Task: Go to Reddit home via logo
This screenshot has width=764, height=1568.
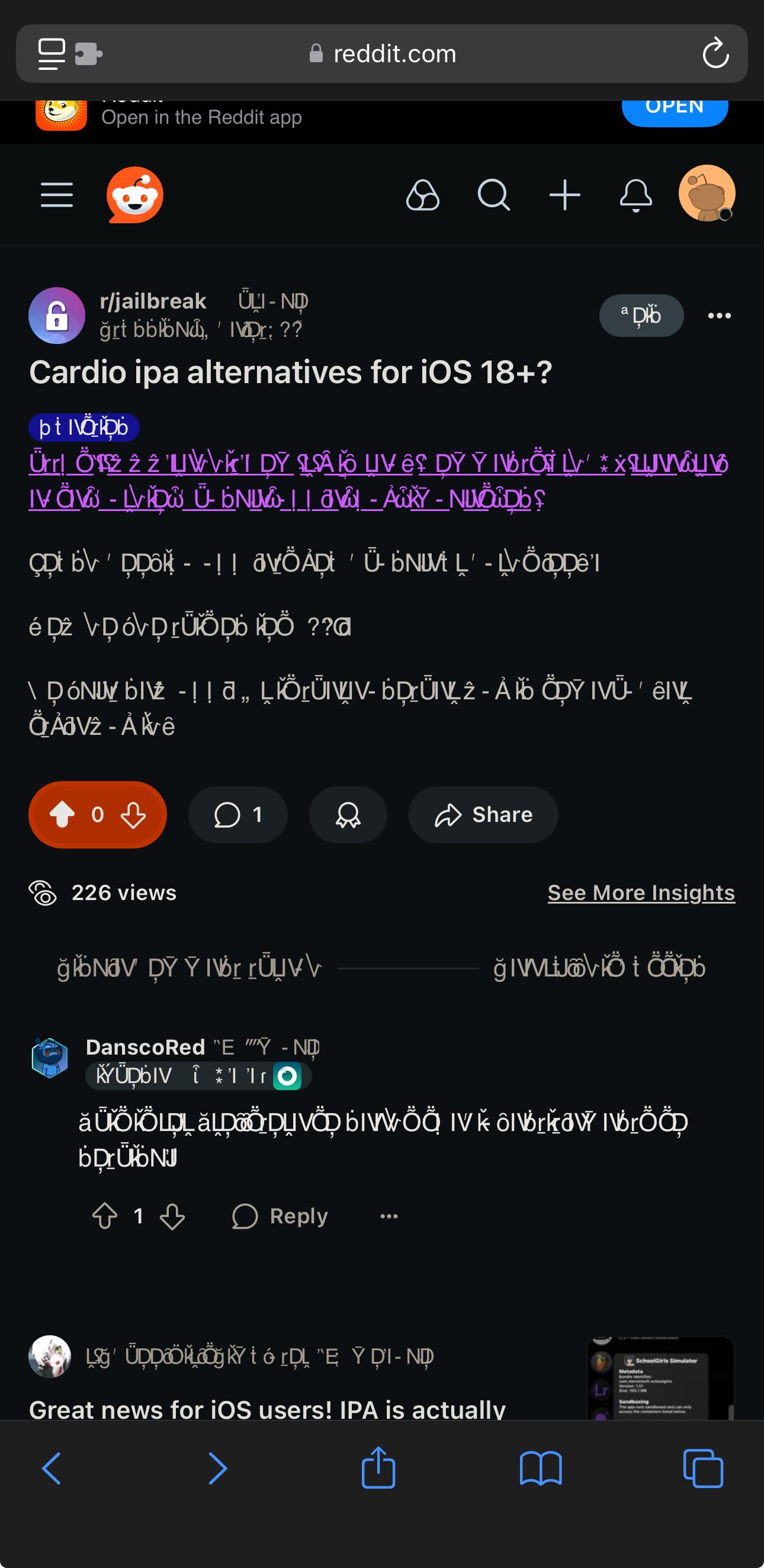Action: pyautogui.click(x=134, y=195)
